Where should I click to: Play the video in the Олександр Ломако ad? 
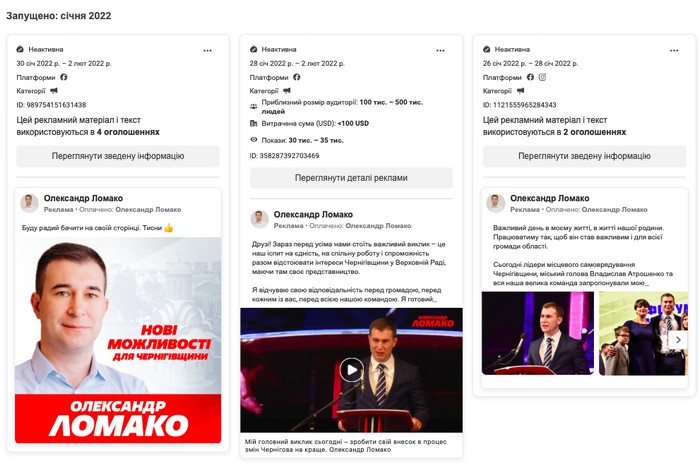pos(351,369)
